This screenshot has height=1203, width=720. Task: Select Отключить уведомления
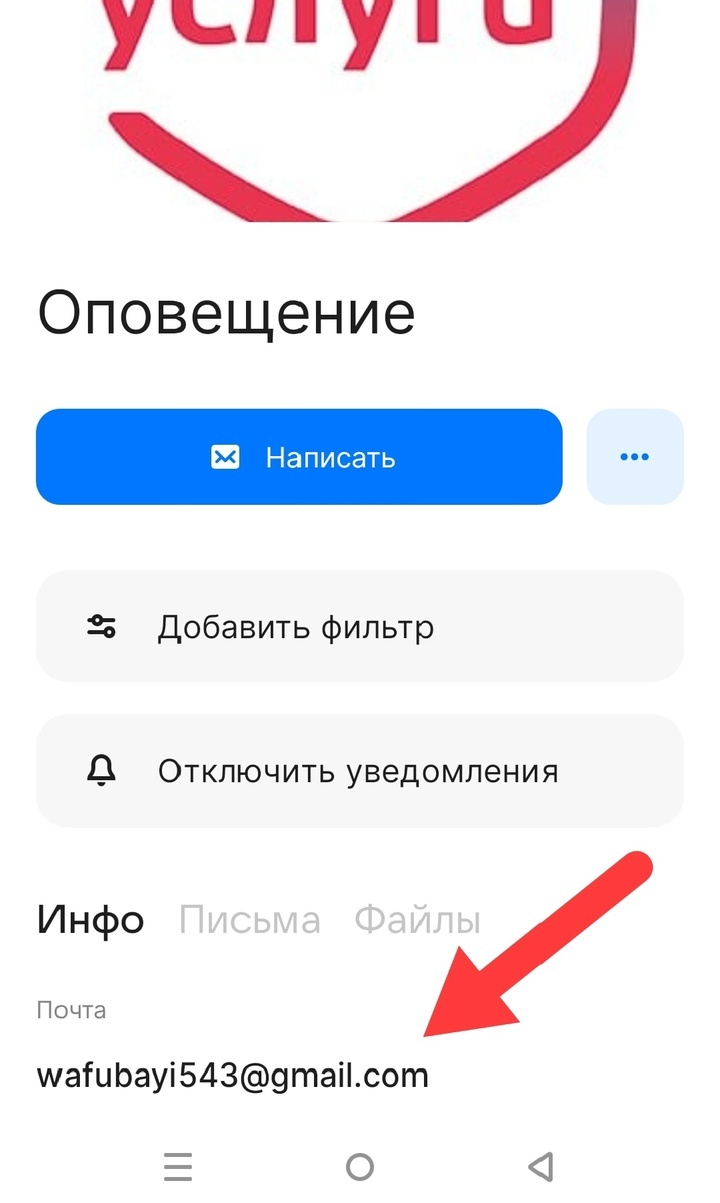[359, 771]
